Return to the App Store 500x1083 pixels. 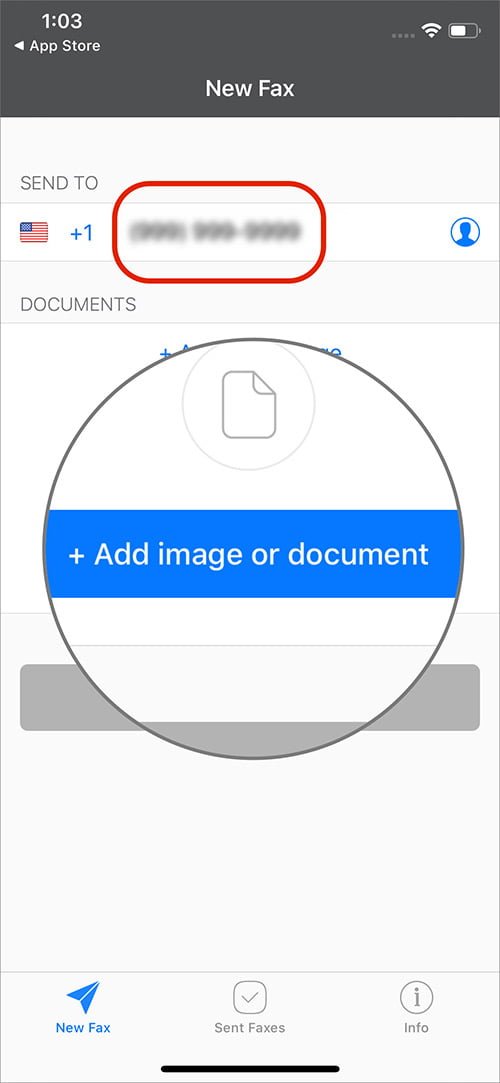[x=57, y=46]
